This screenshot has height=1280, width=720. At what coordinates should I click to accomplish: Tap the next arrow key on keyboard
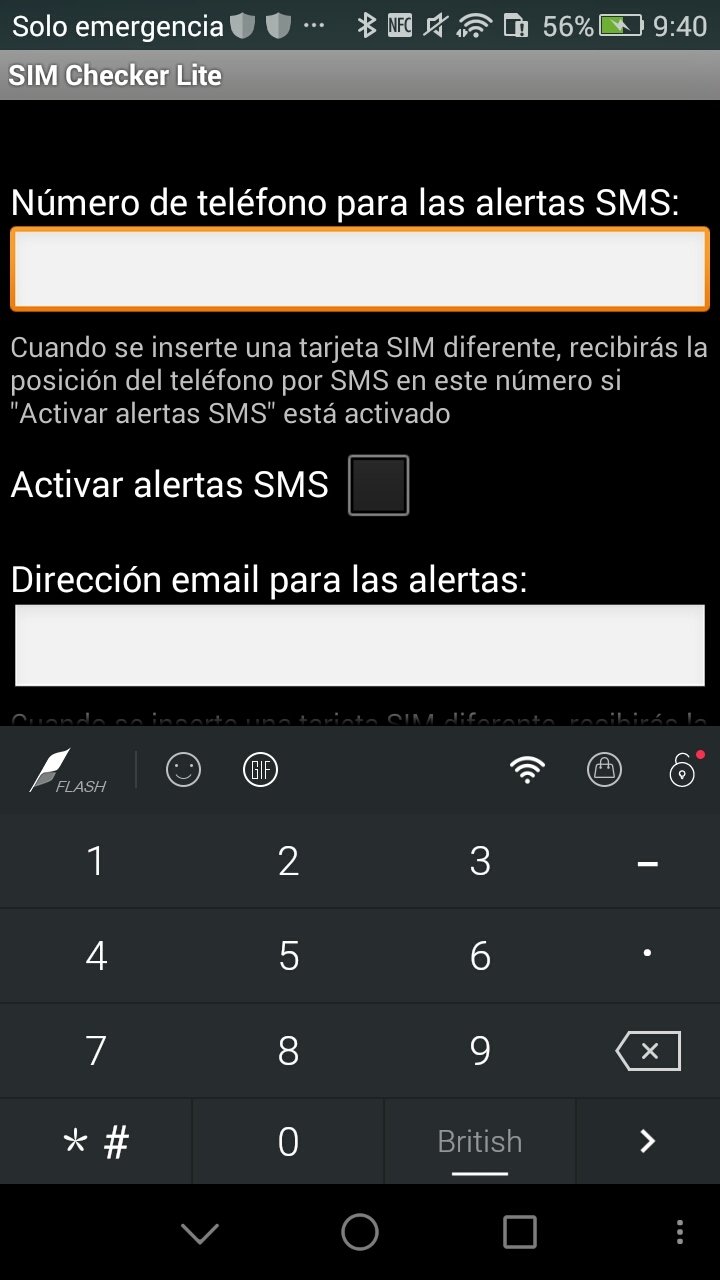point(648,1141)
